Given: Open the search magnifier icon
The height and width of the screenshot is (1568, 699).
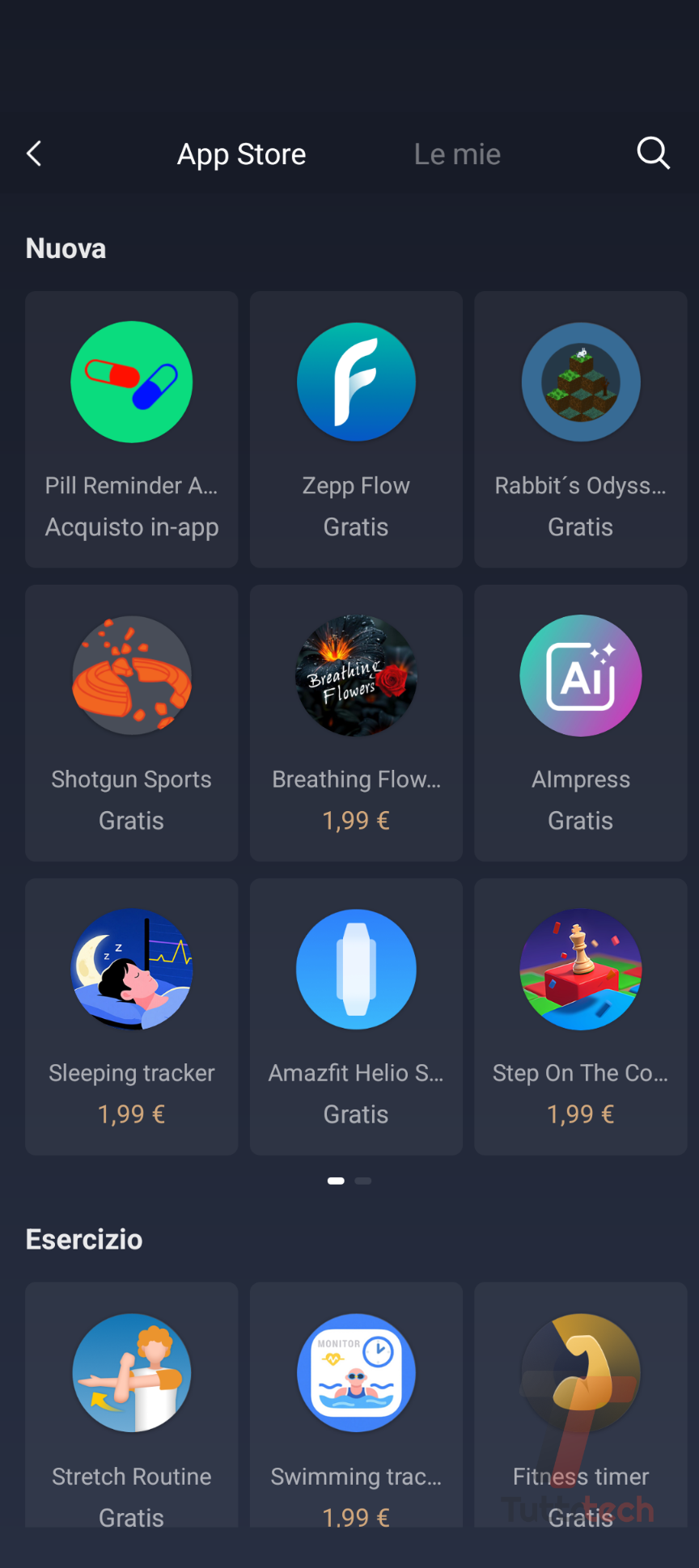Looking at the screenshot, I should click(653, 153).
